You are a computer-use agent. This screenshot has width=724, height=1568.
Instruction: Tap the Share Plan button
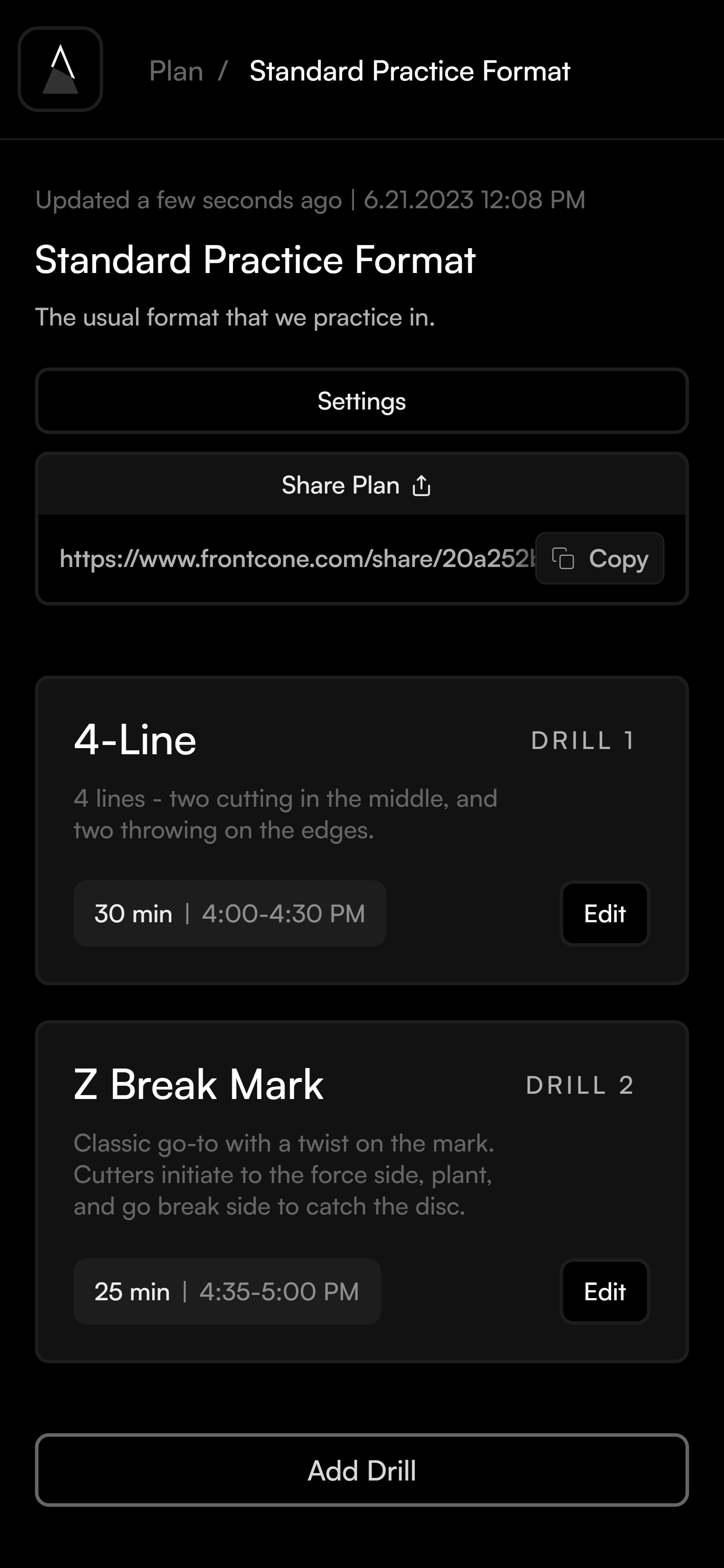click(x=362, y=485)
